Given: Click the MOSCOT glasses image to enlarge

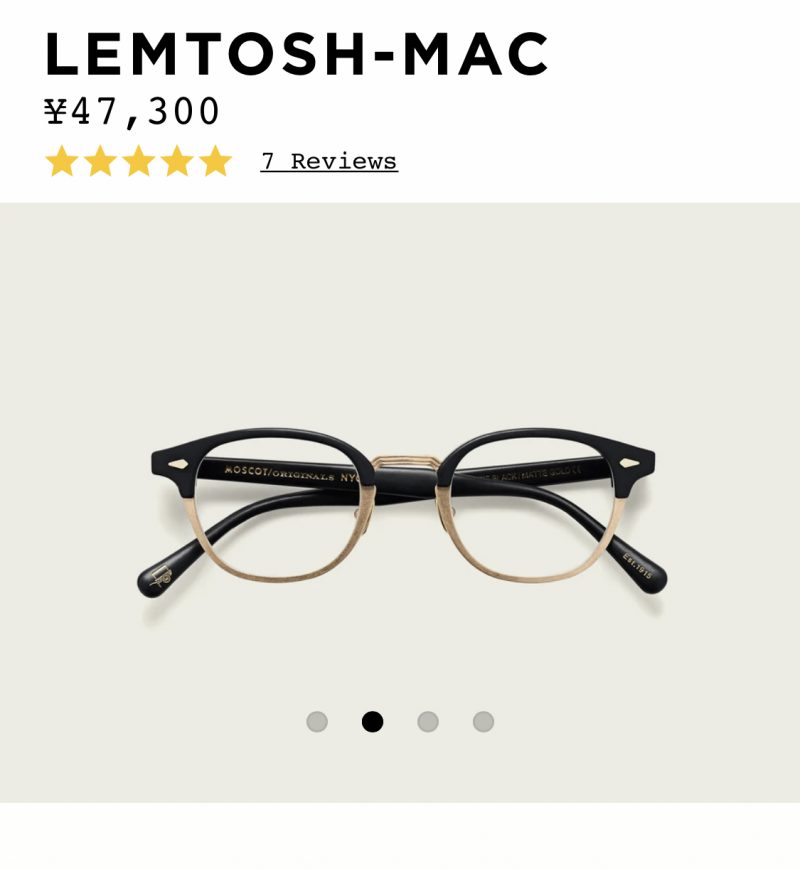Looking at the screenshot, I should (x=400, y=510).
